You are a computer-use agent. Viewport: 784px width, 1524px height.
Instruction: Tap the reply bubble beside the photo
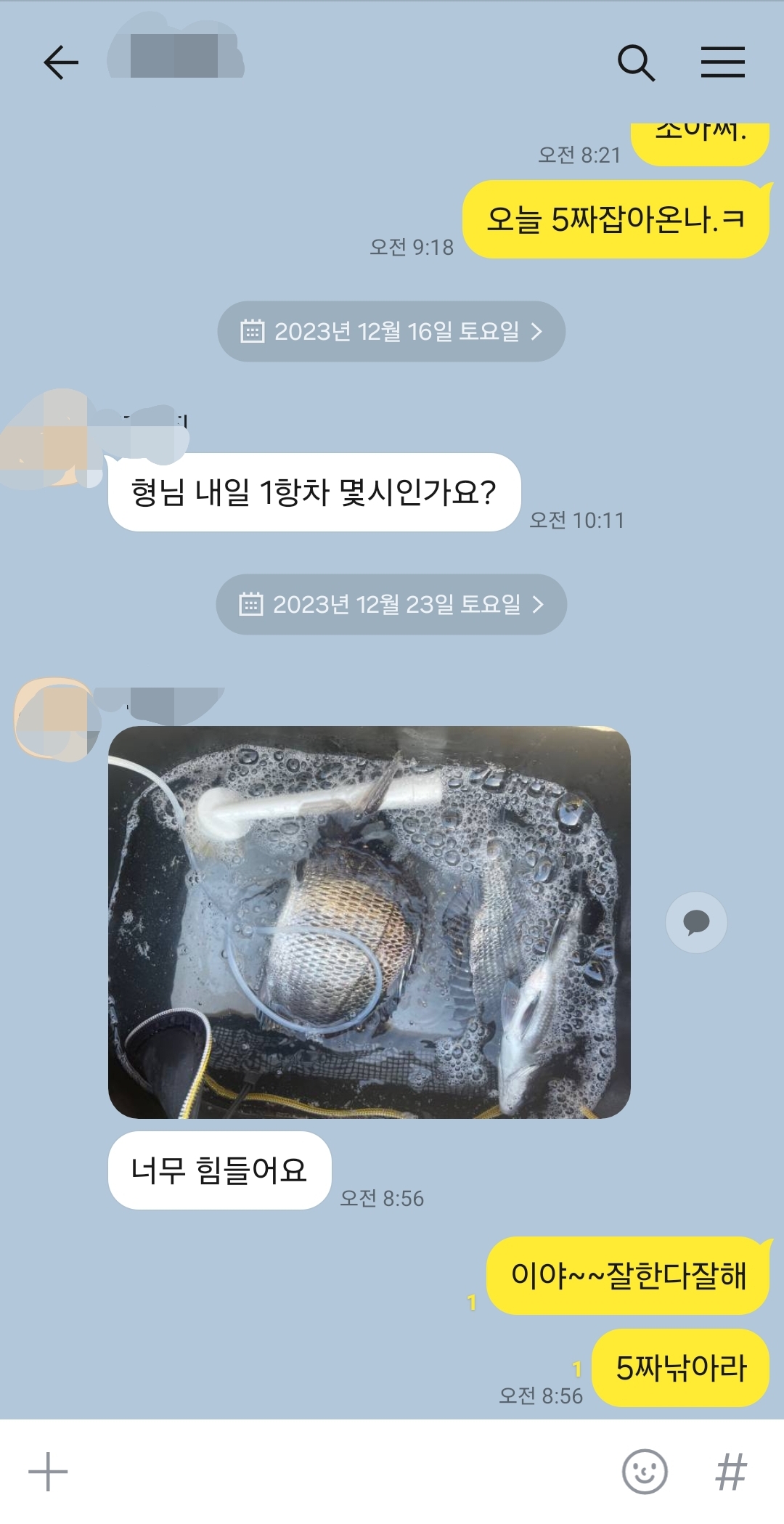point(696,922)
